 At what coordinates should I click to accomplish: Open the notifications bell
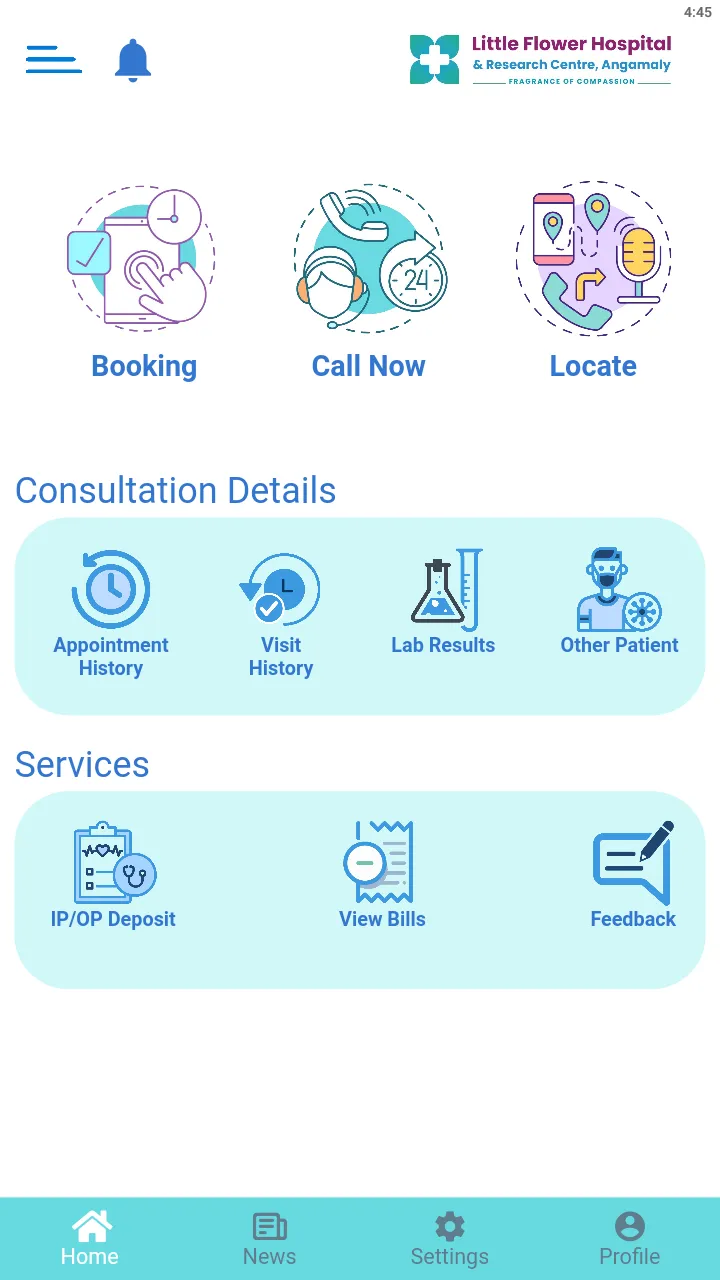(x=133, y=60)
